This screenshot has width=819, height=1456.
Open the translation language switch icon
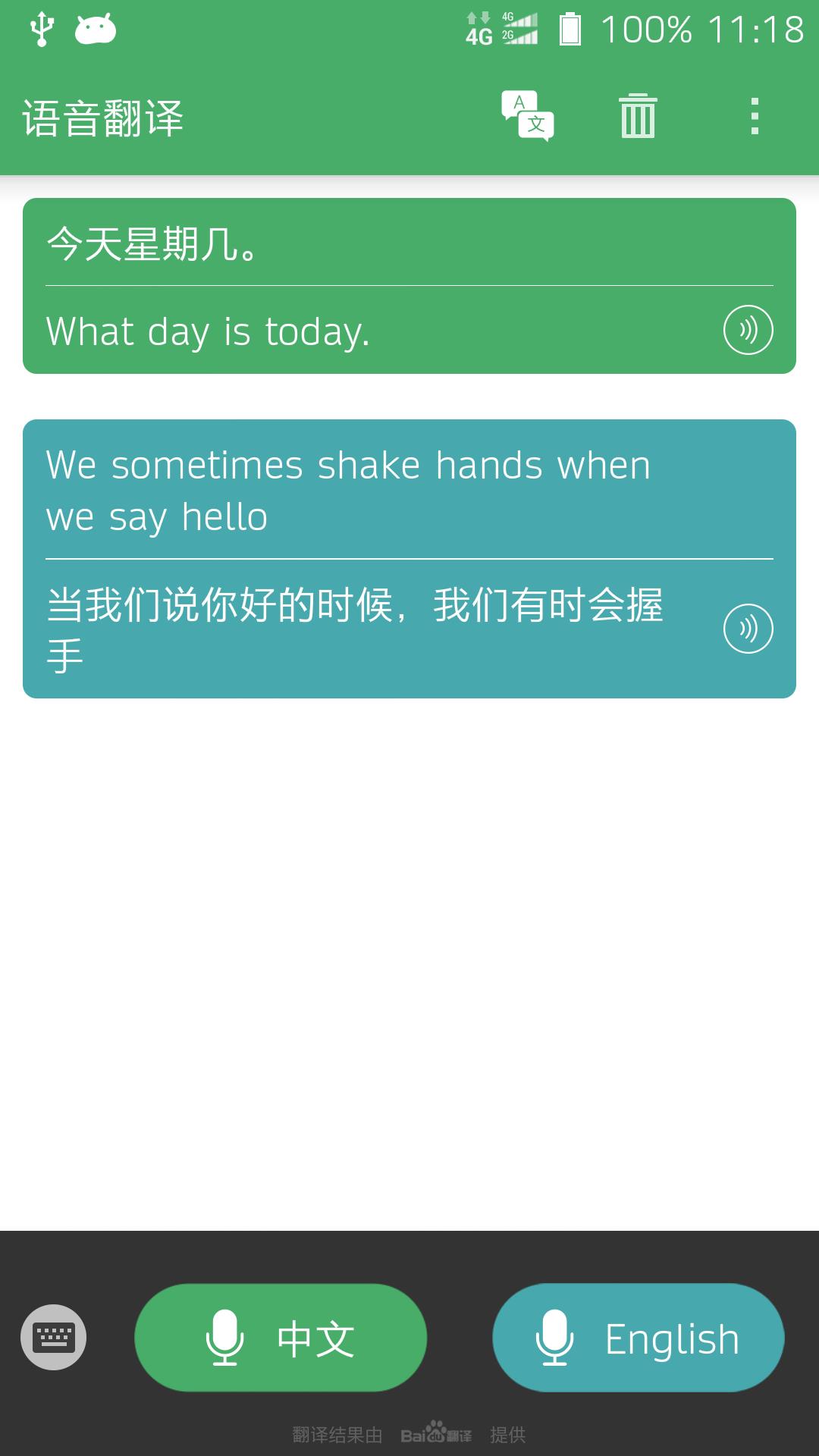[528, 116]
